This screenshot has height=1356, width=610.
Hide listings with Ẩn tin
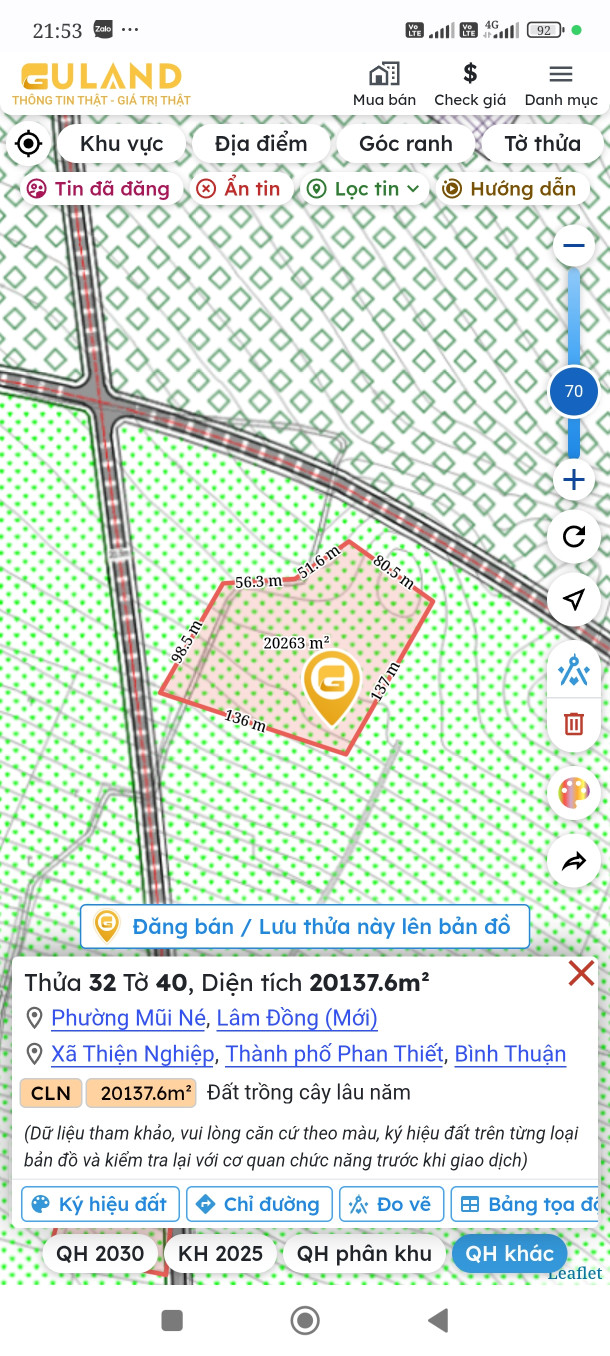click(238, 189)
